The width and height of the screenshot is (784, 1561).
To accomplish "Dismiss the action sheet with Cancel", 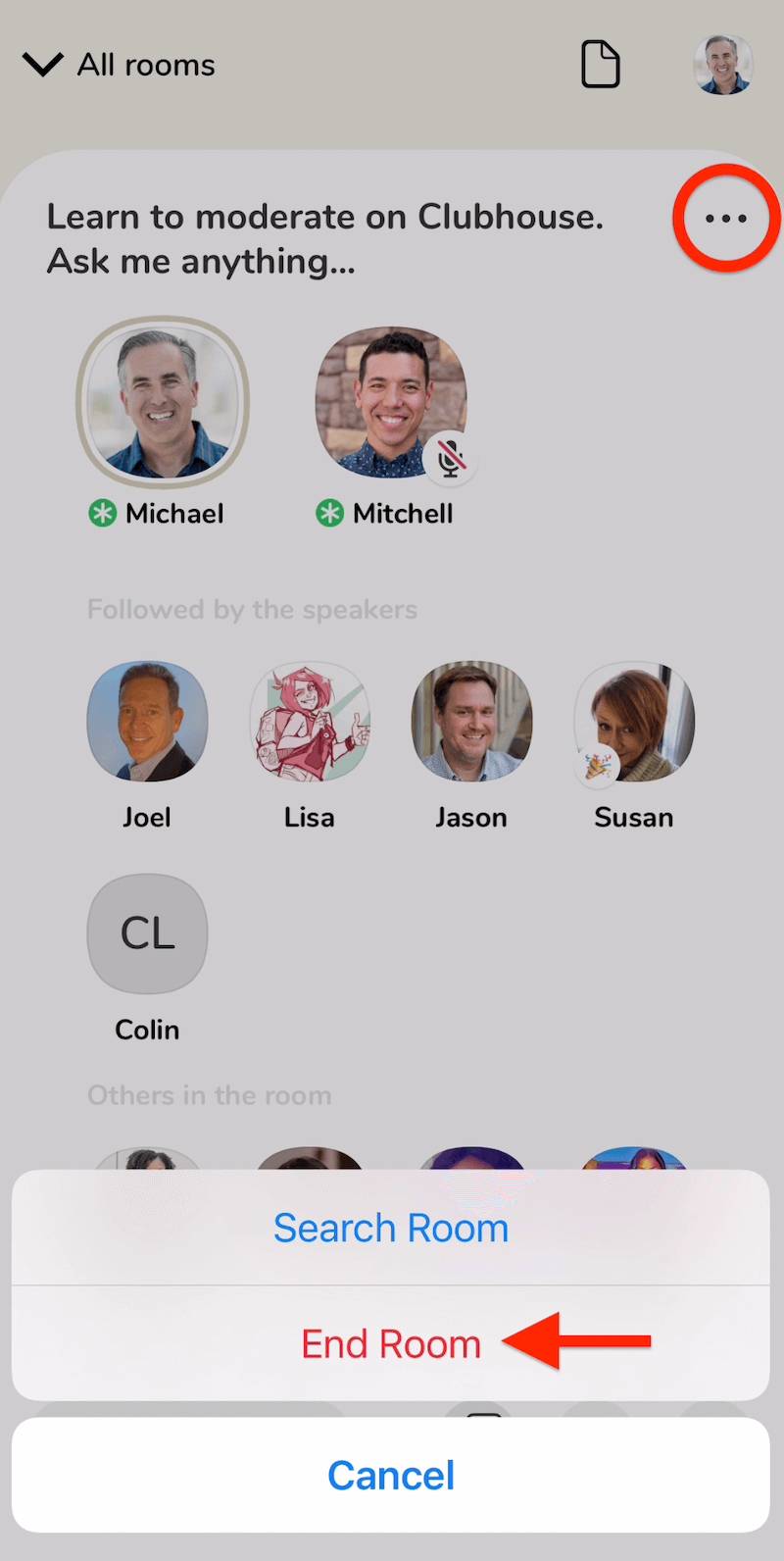I will coord(391,1475).
